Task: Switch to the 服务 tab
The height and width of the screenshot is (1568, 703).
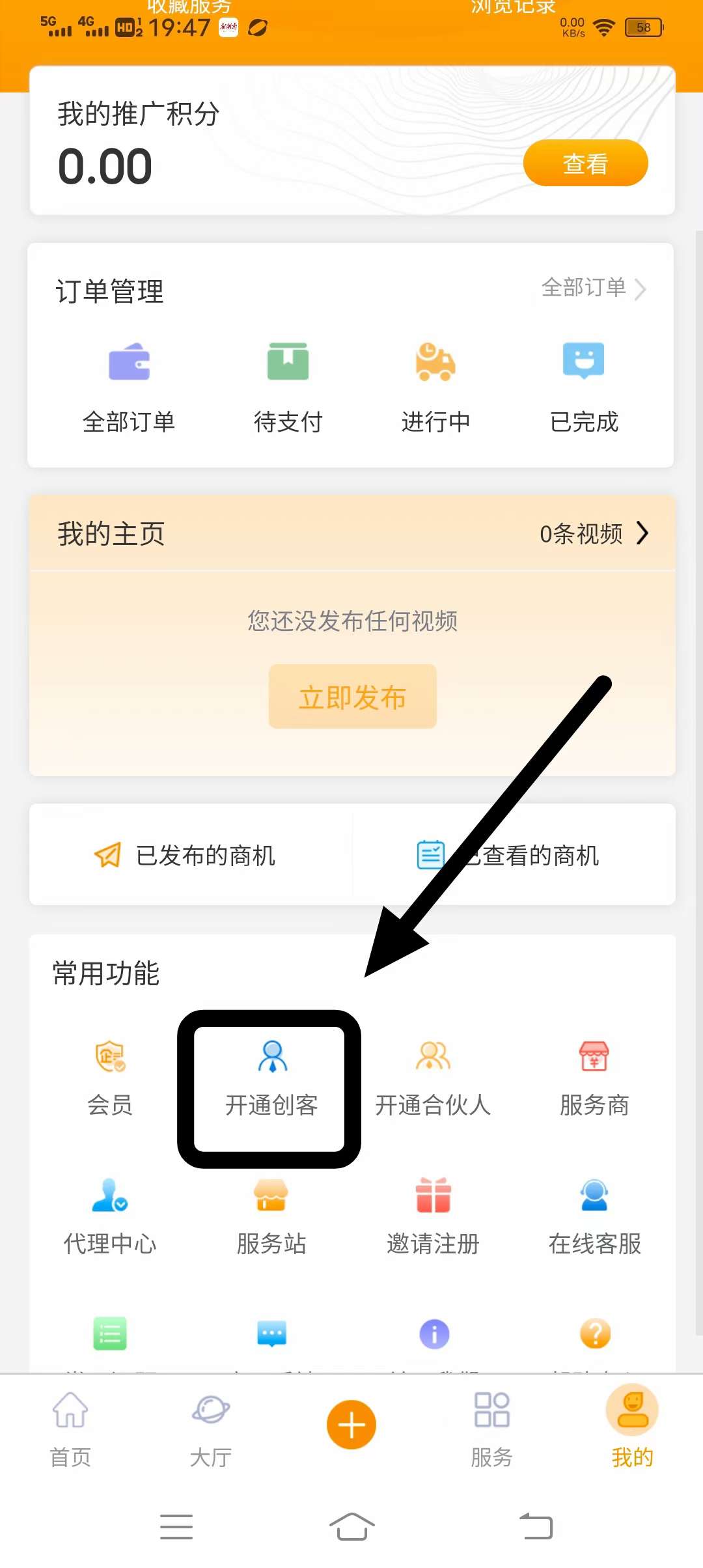Action: tap(492, 1429)
